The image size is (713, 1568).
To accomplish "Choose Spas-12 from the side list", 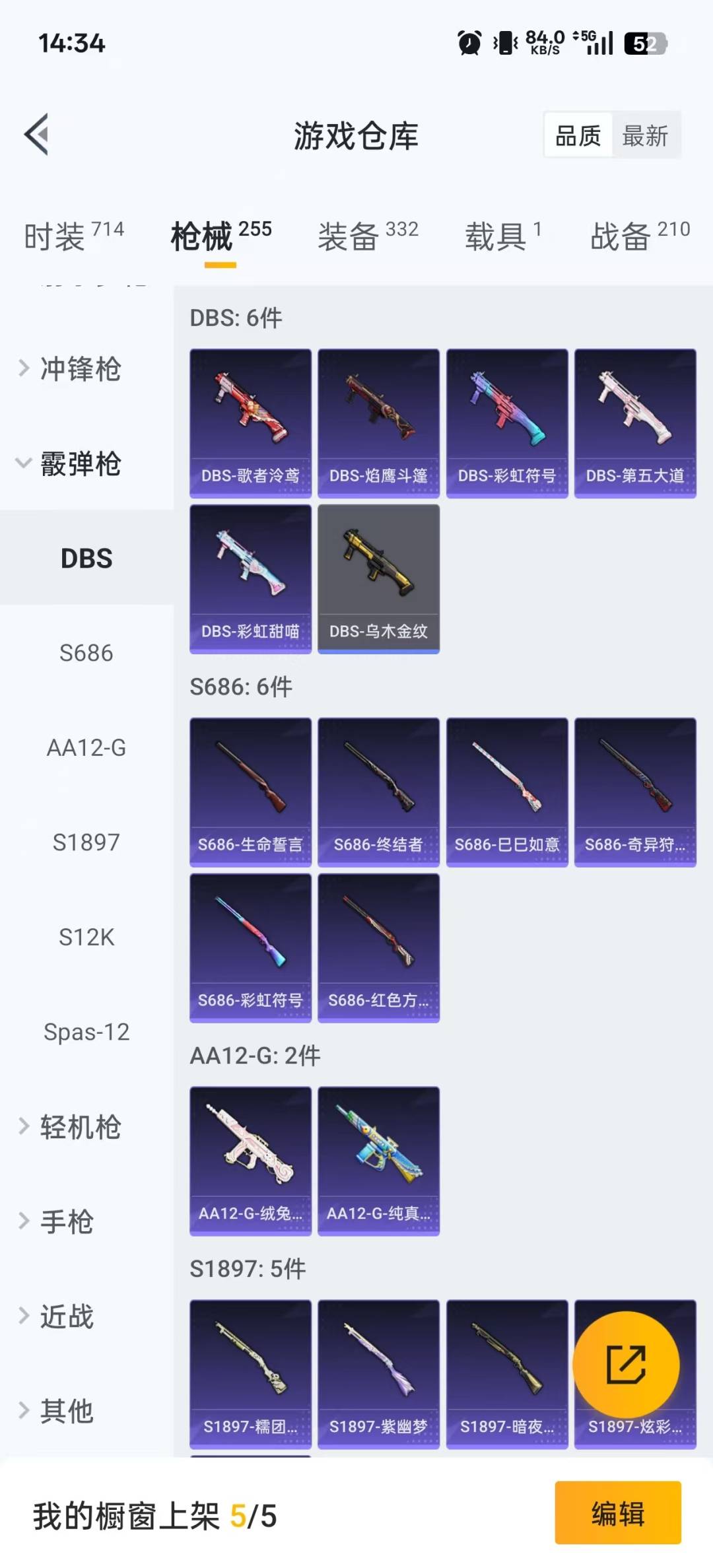I will 86,1032.
